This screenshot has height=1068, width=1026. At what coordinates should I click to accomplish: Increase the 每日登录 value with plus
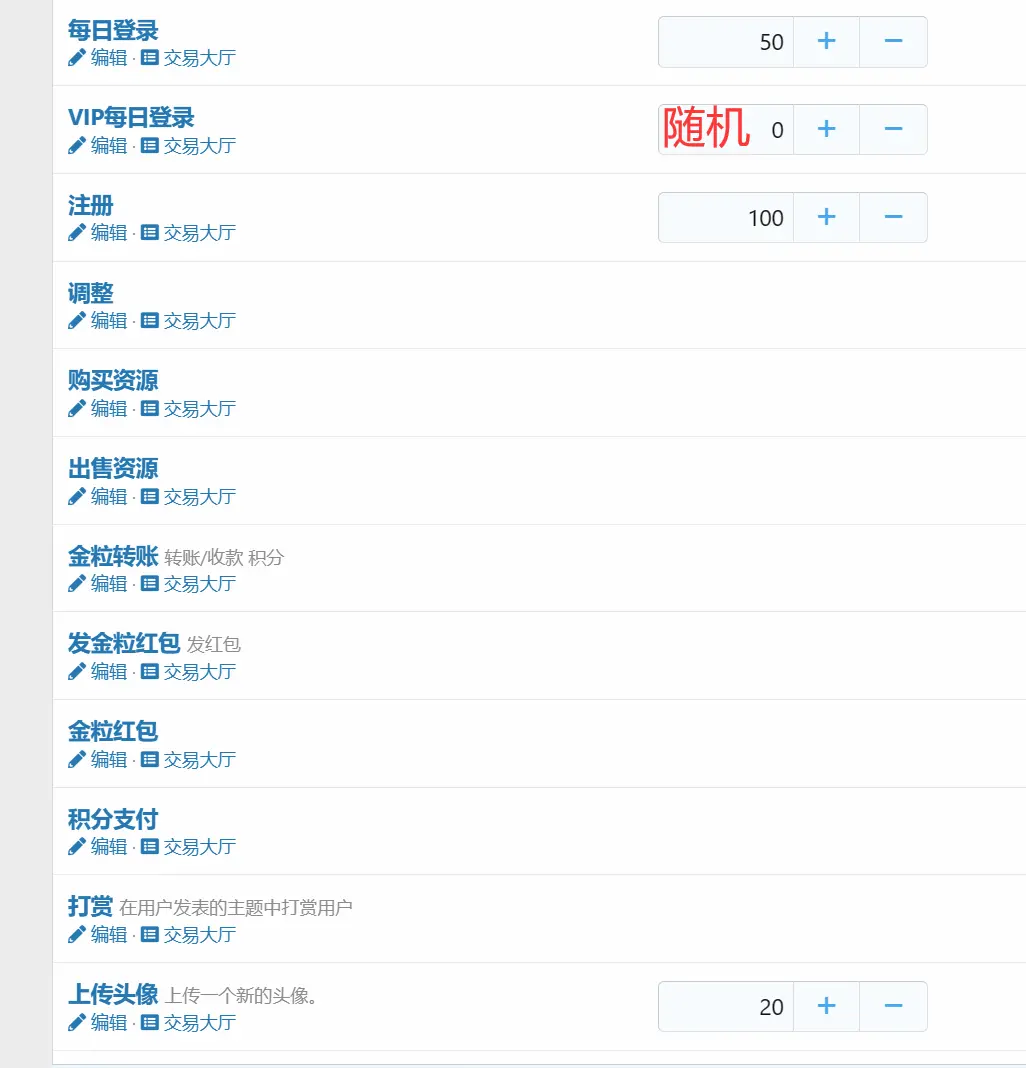click(826, 42)
